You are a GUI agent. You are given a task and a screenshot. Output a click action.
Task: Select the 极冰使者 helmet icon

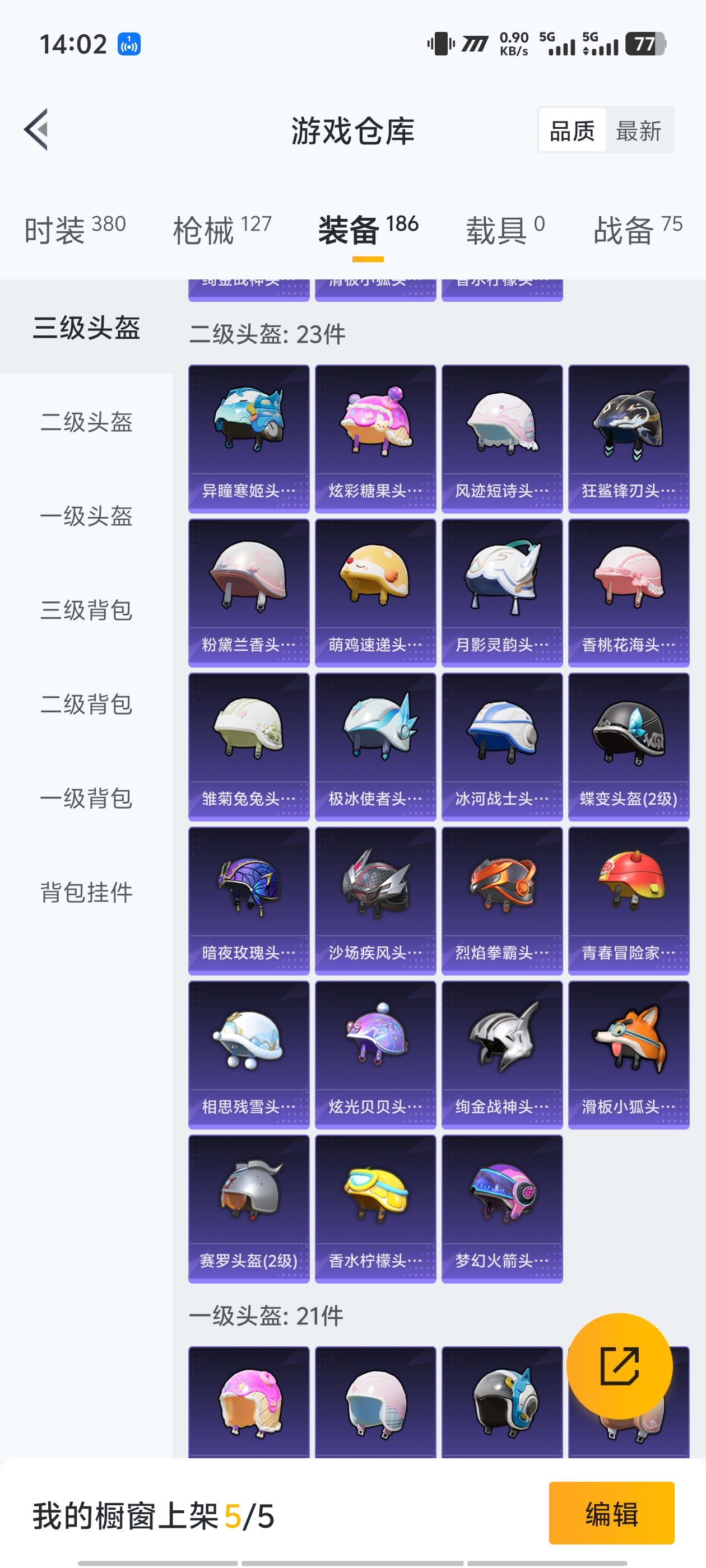click(375, 745)
